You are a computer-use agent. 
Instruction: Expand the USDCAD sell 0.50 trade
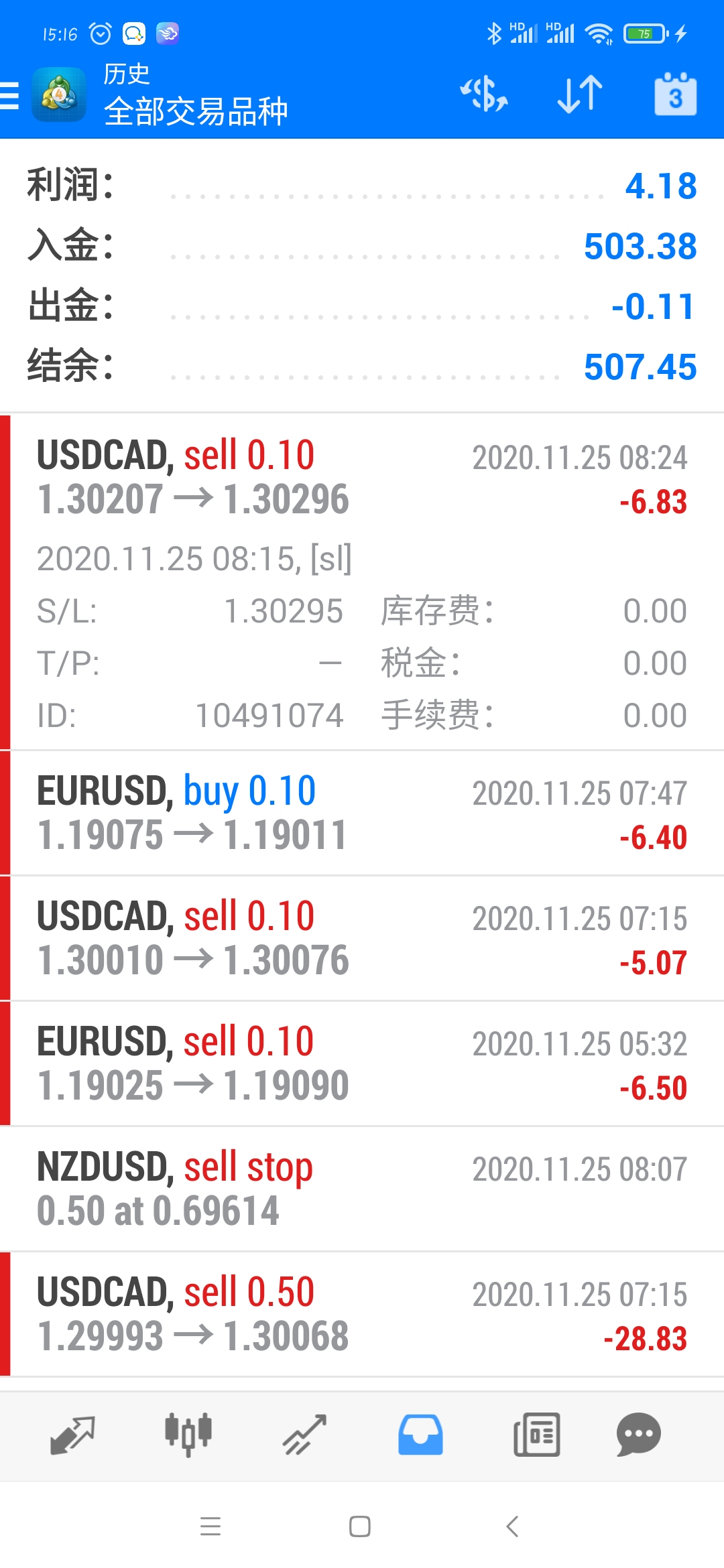click(x=362, y=1314)
